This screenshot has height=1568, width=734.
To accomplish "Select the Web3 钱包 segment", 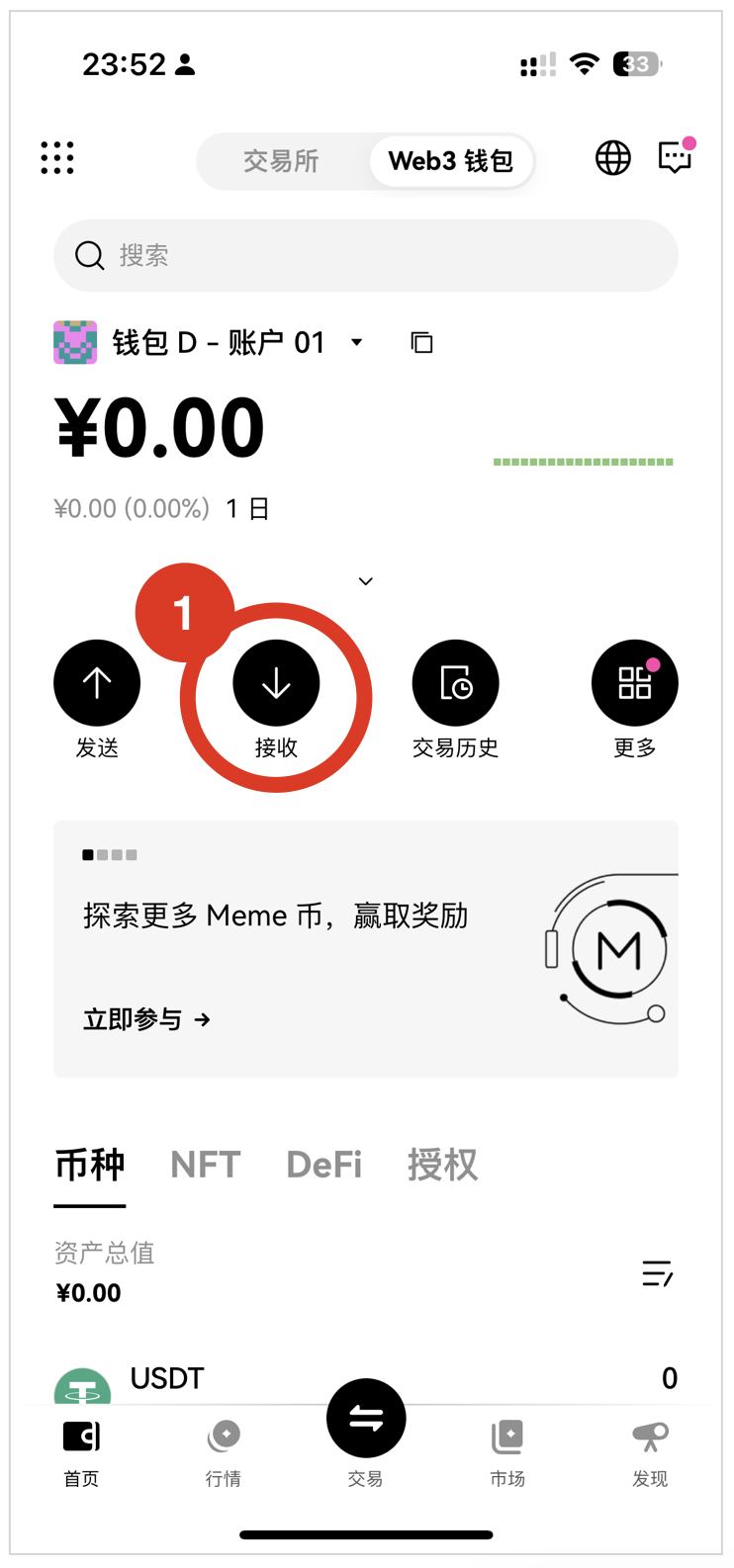I will point(451,161).
